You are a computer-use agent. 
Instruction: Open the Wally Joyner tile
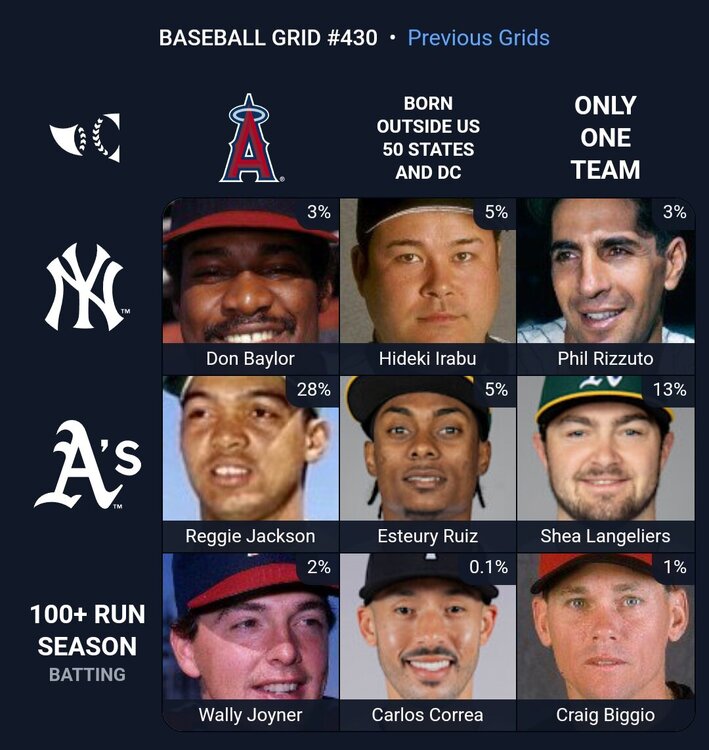250,640
